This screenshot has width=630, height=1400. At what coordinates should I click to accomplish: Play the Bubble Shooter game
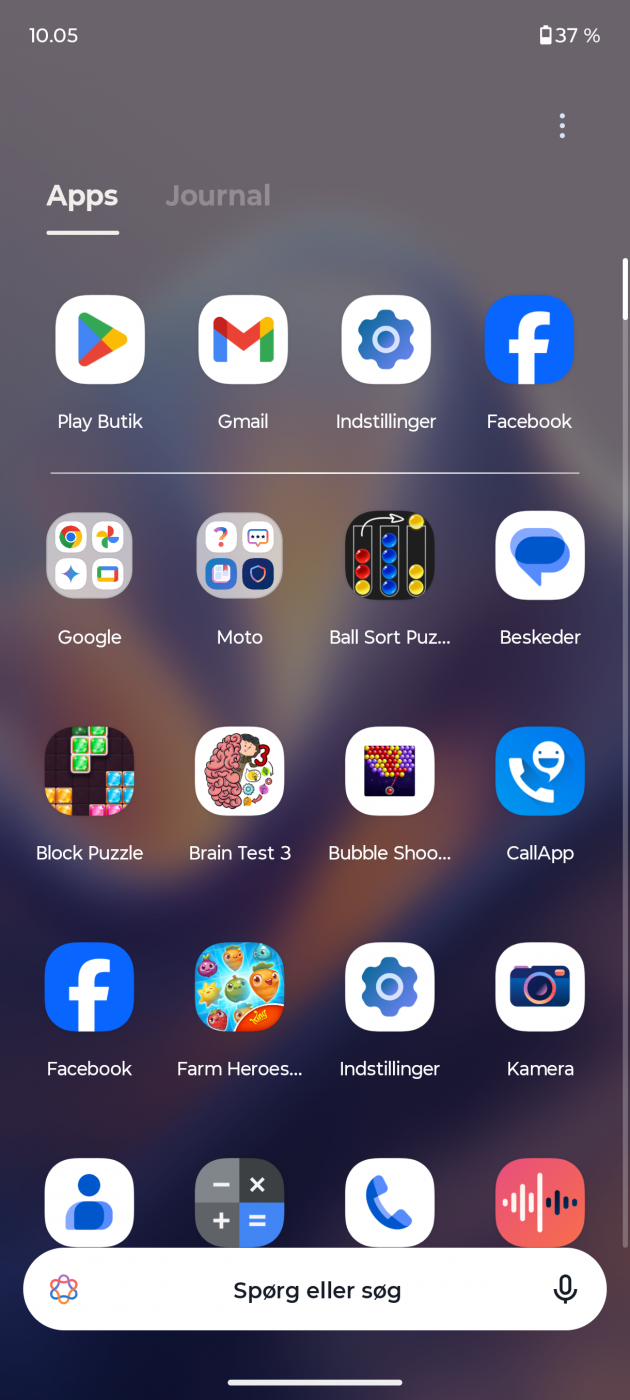[x=390, y=771]
